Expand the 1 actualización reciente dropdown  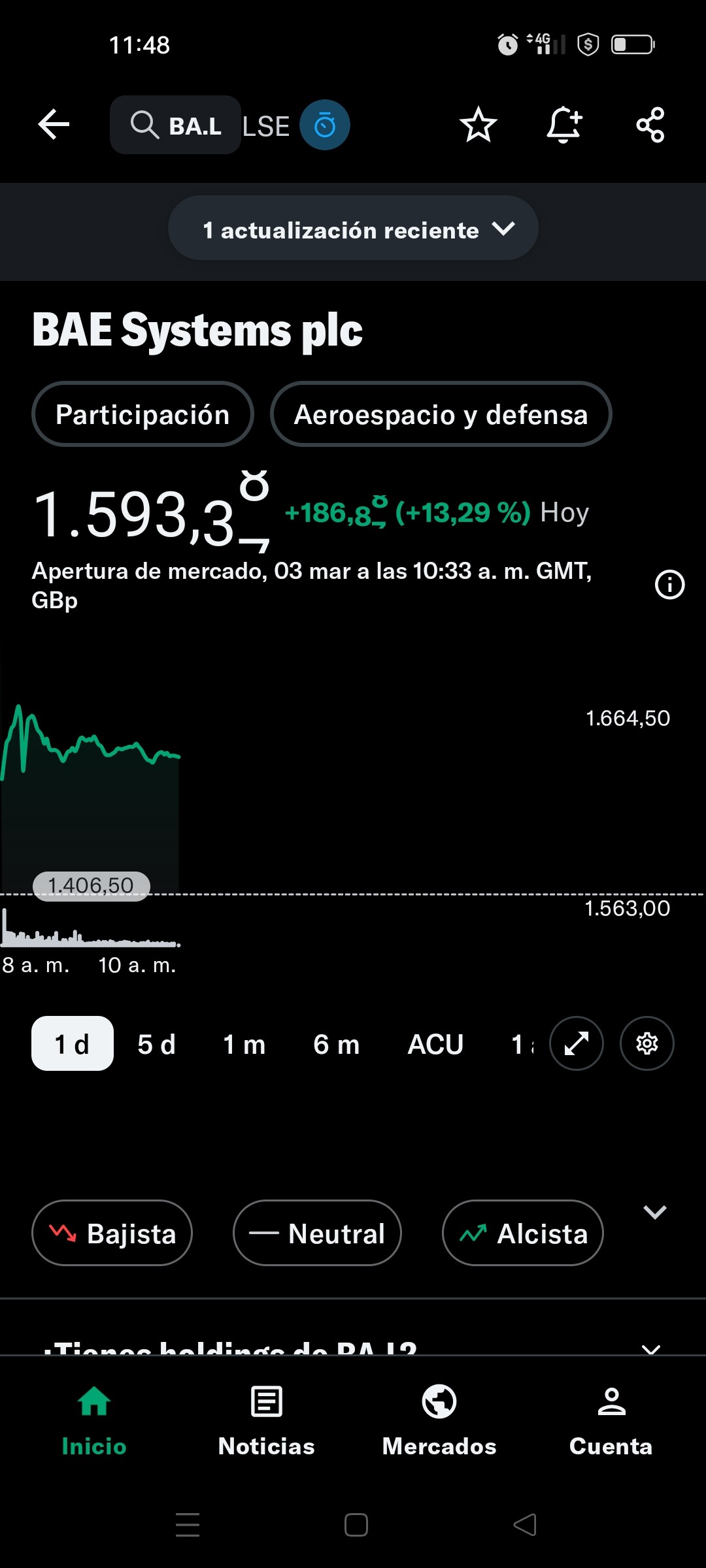pos(353,228)
